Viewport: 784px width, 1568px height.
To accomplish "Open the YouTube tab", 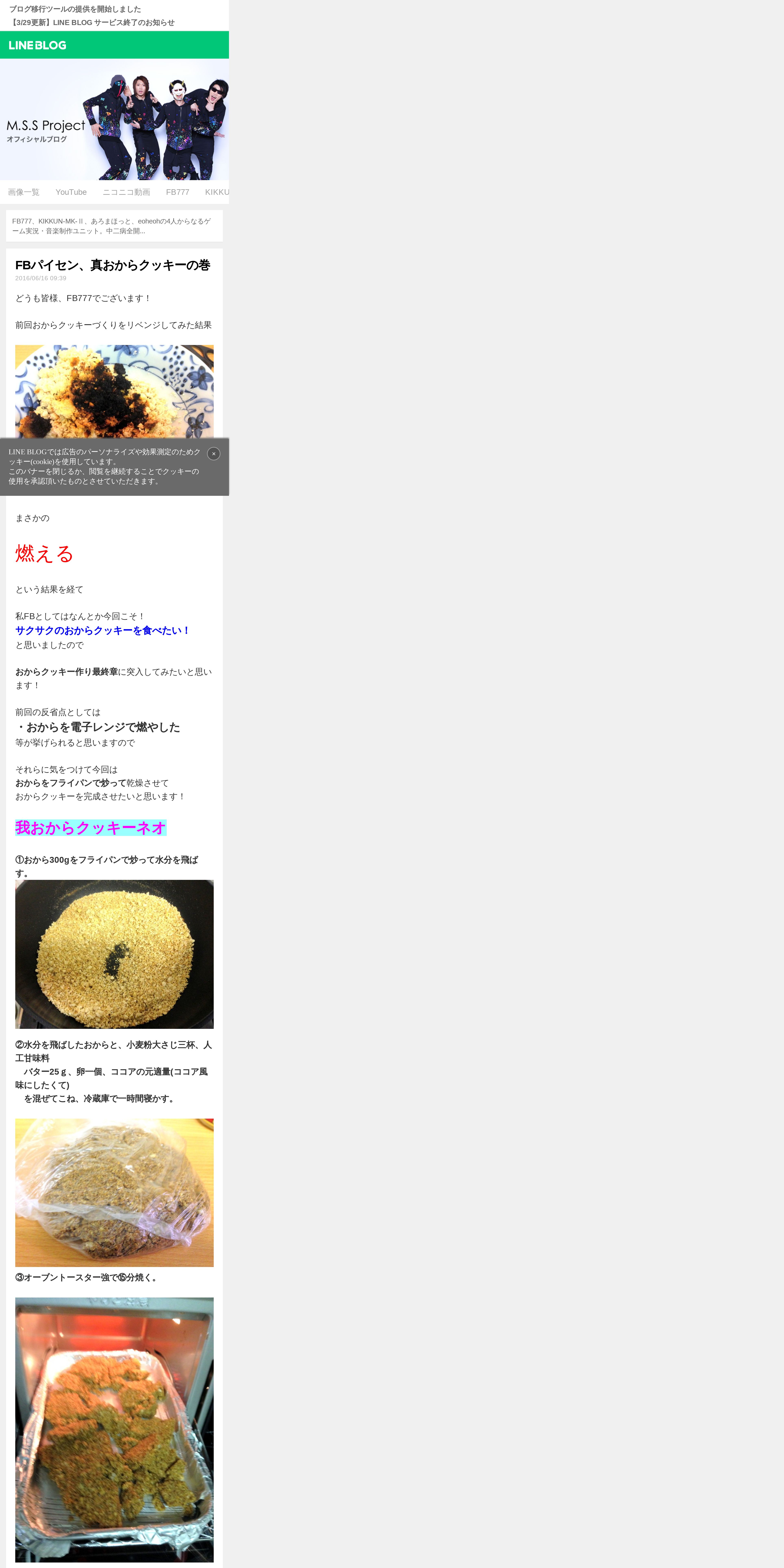I will click(x=71, y=192).
